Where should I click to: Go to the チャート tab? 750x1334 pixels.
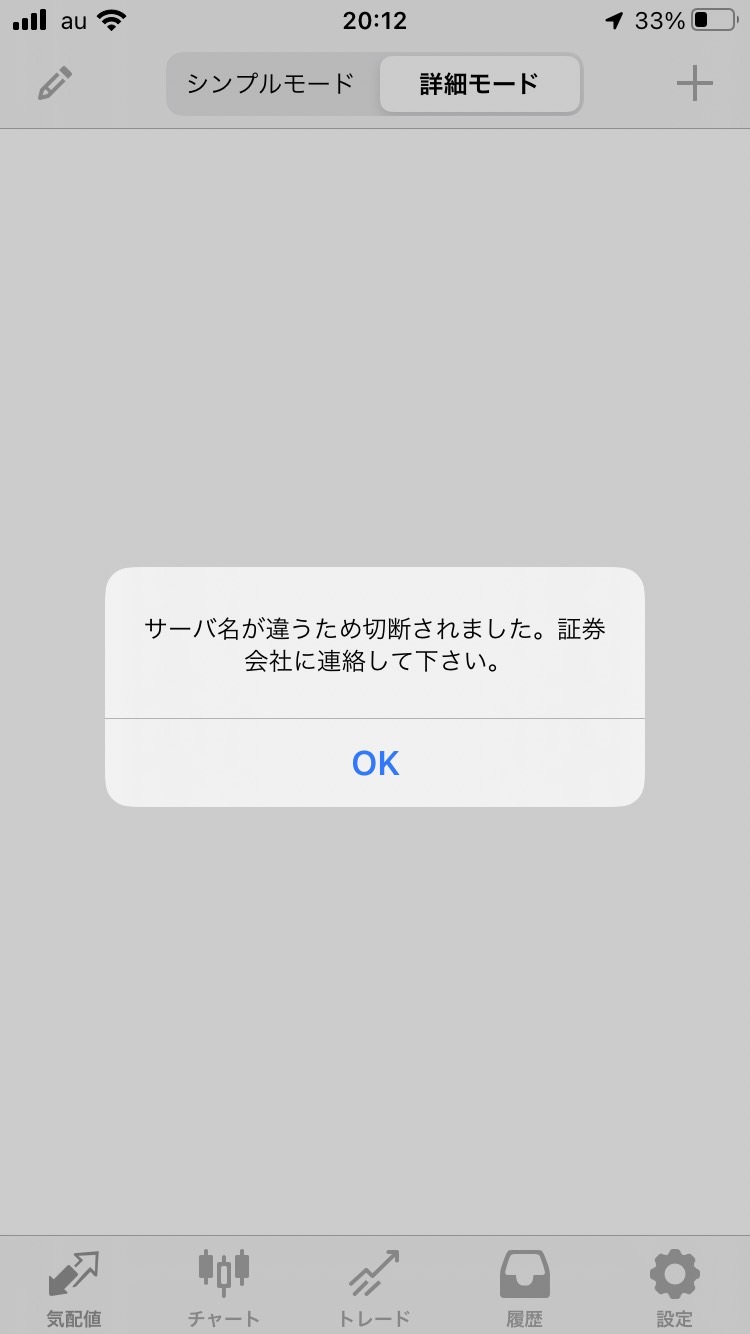click(x=224, y=1288)
